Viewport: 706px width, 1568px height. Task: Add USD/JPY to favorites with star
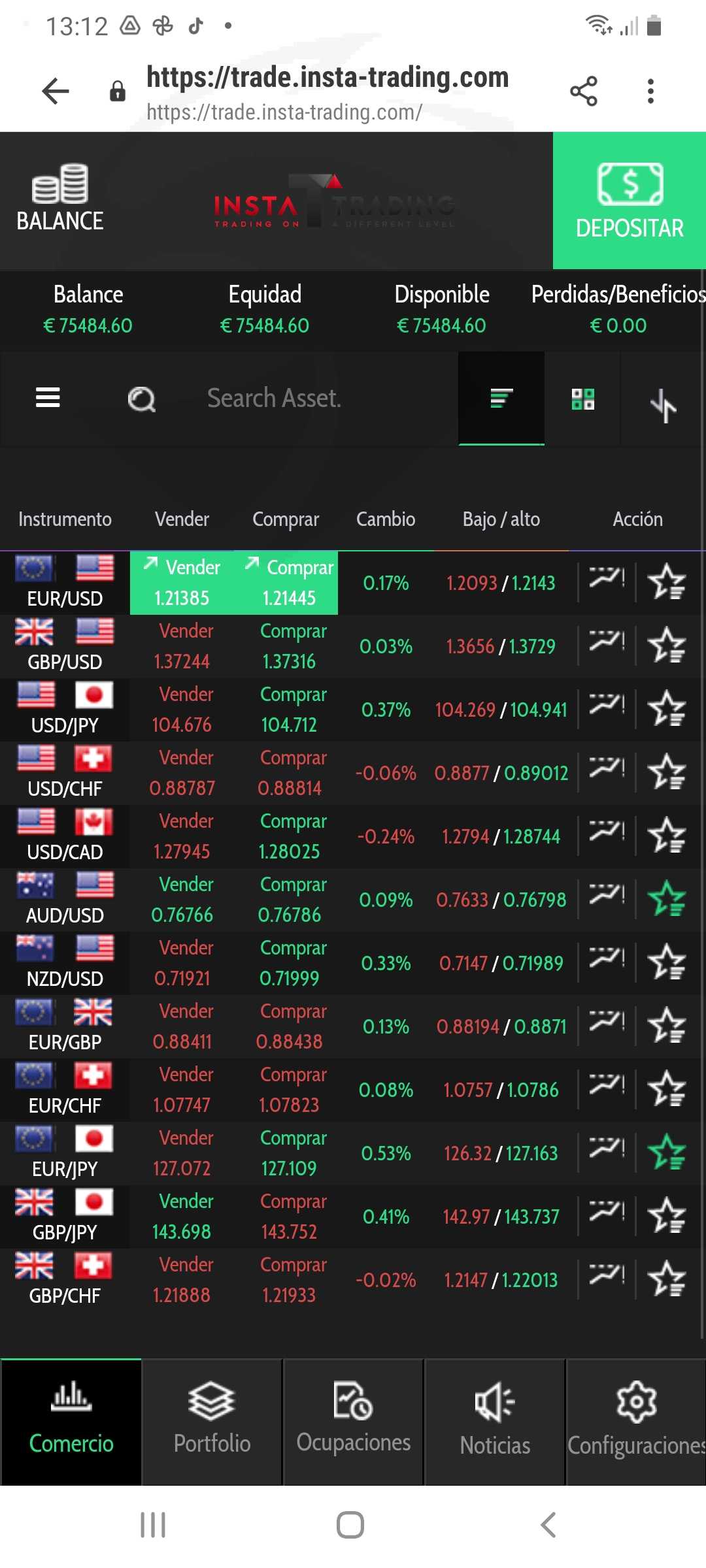pos(667,710)
